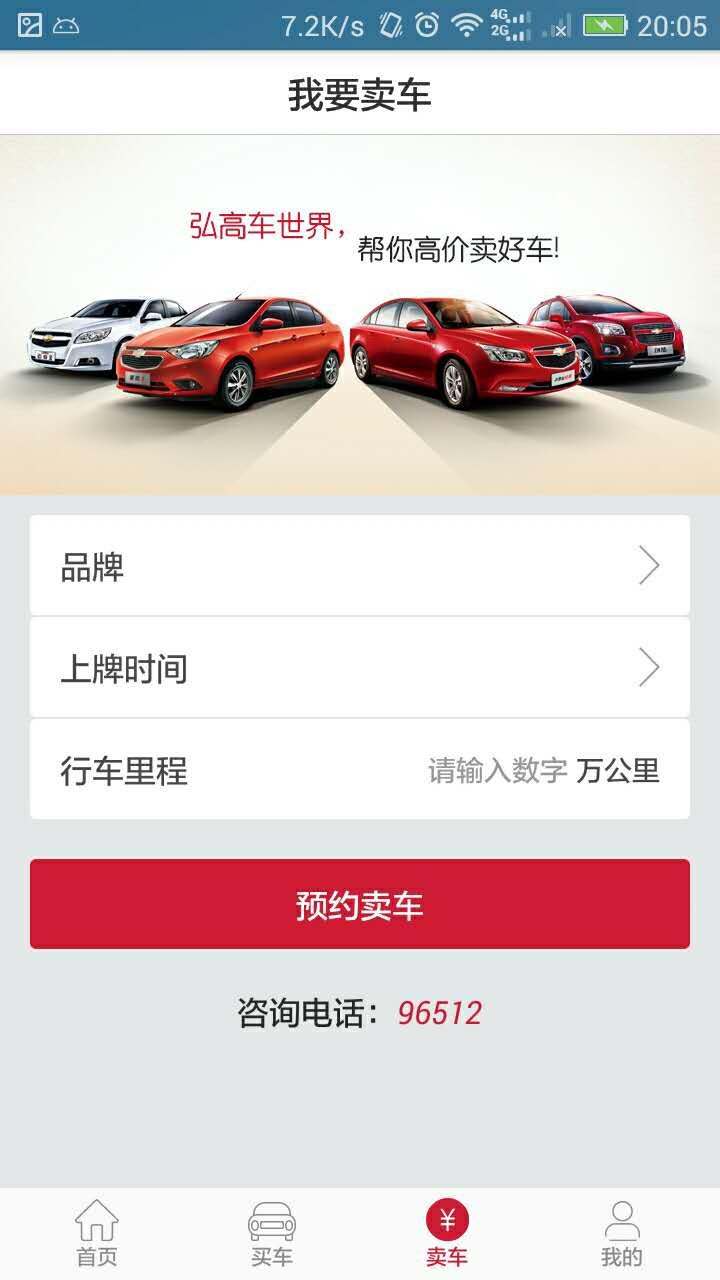Screen dimensions: 720x1280
Task: Select the 首页 label at bottom left
Action: (97, 1256)
